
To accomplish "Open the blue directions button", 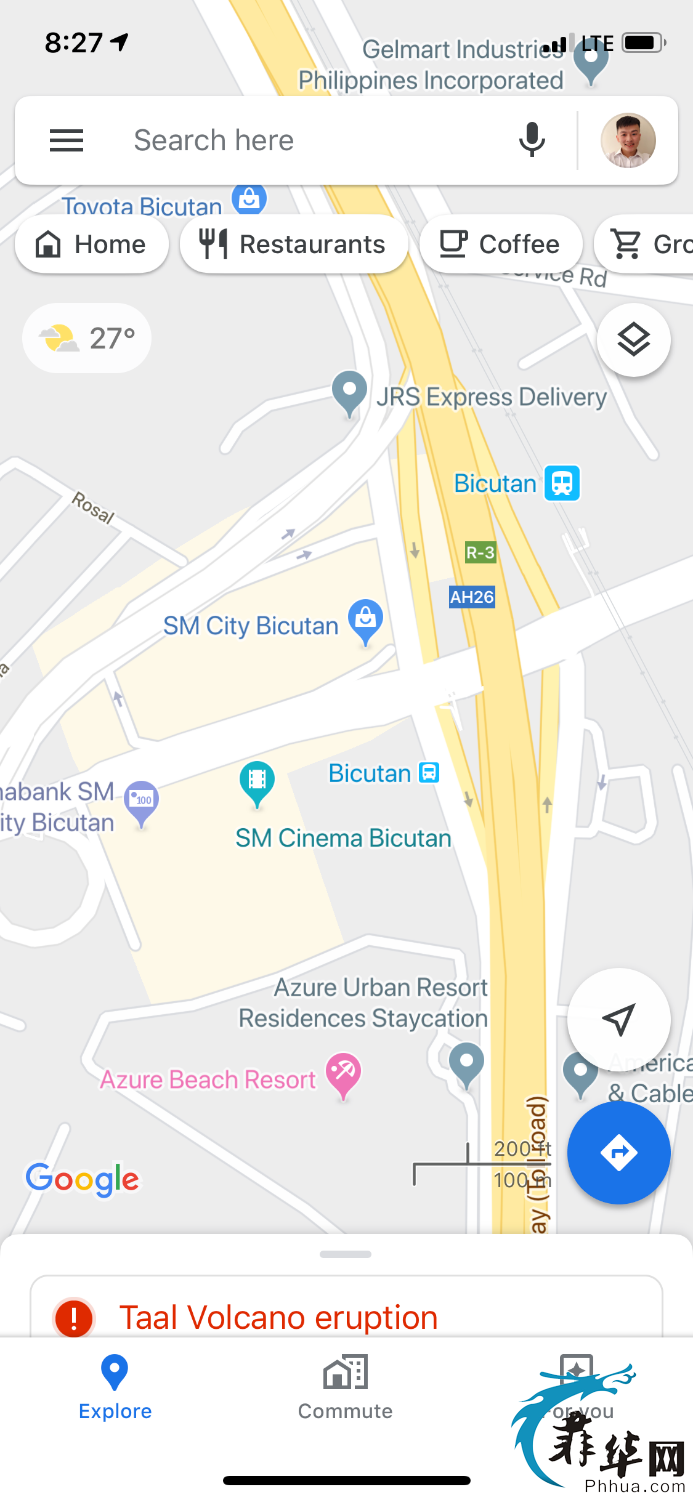I will (x=618, y=1152).
